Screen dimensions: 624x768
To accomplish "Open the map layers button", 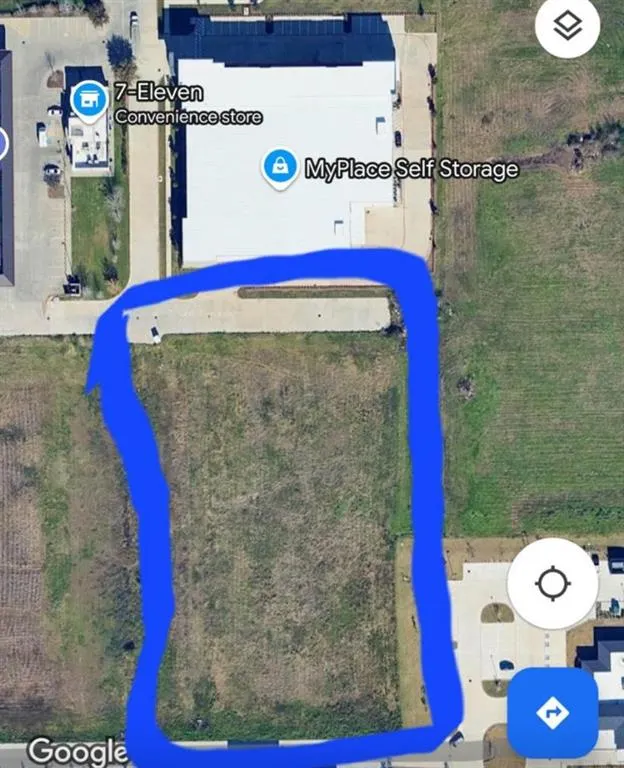I will click(x=567, y=27).
